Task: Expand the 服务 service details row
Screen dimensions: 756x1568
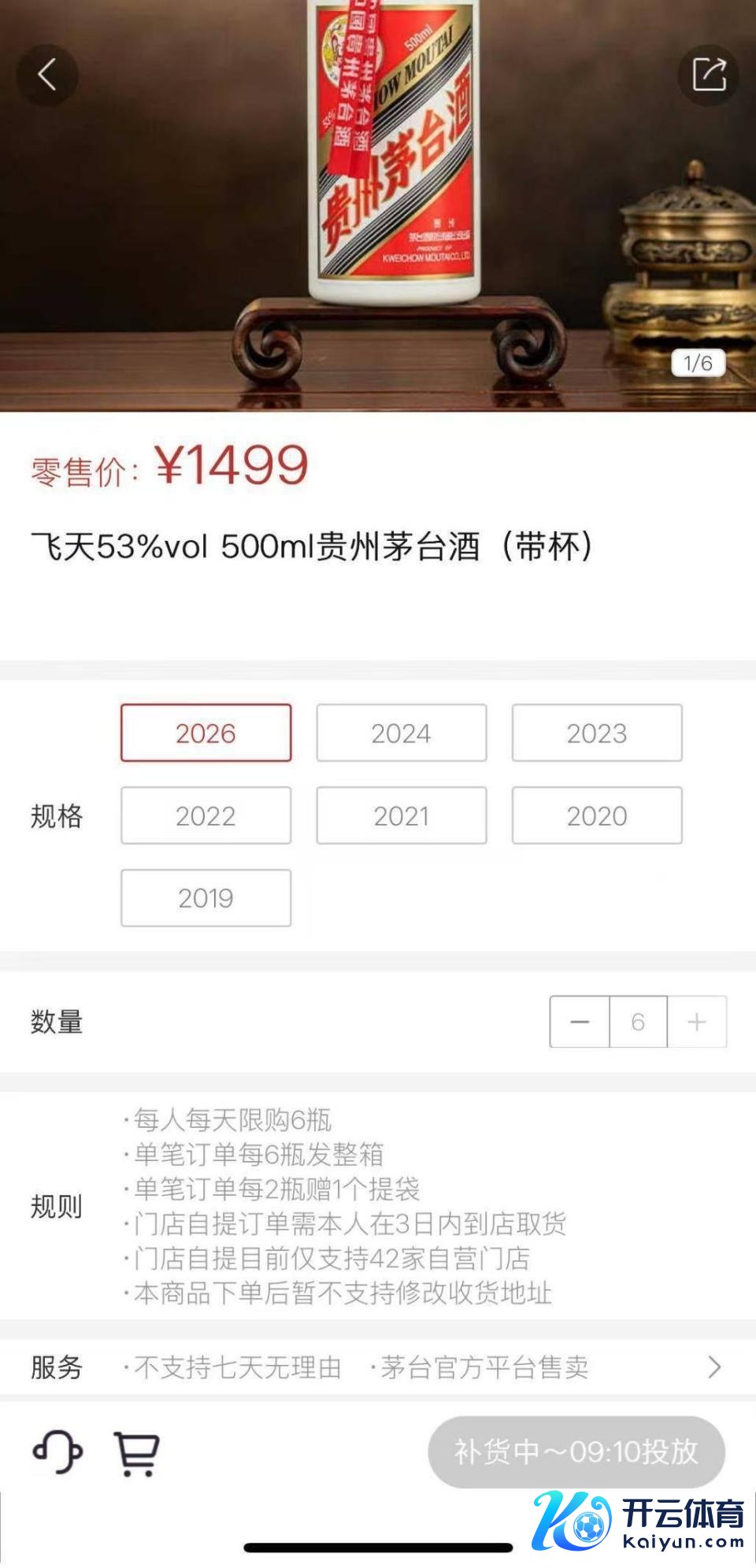Action: tap(713, 1367)
